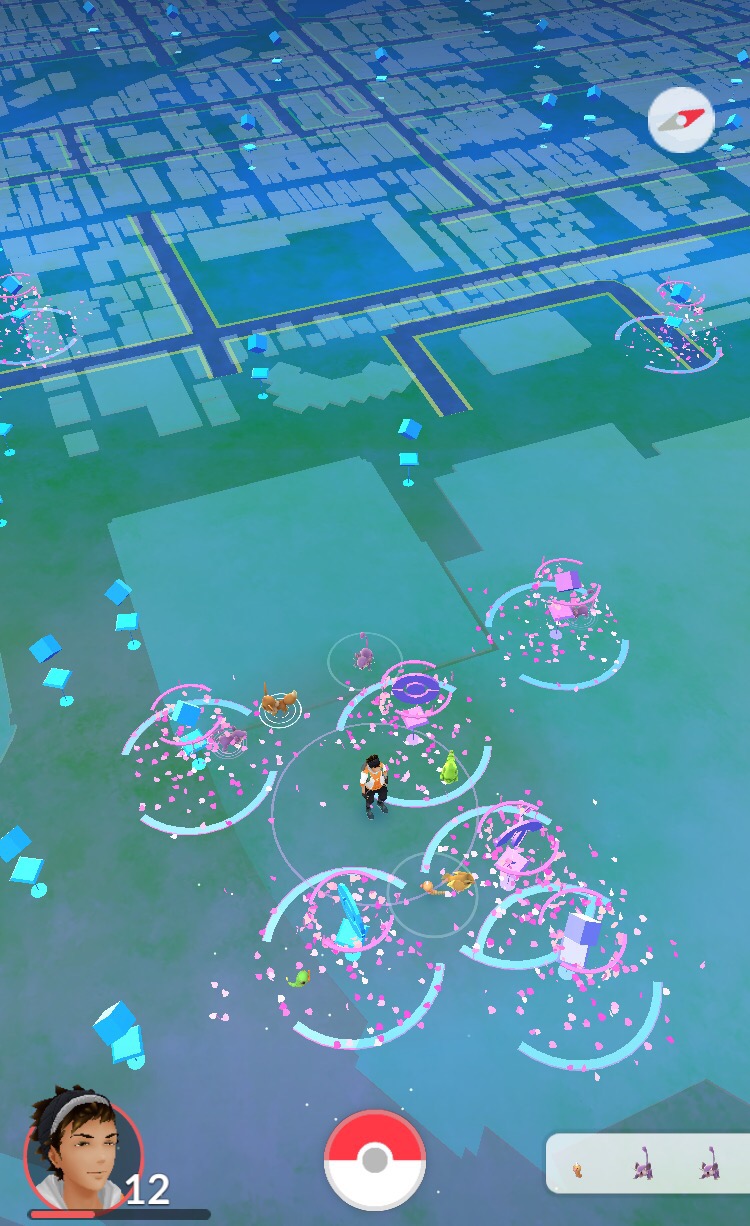Image resolution: width=750 pixels, height=1226 pixels.
Task: Tap the compass to change map orientation
Action: [681, 120]
